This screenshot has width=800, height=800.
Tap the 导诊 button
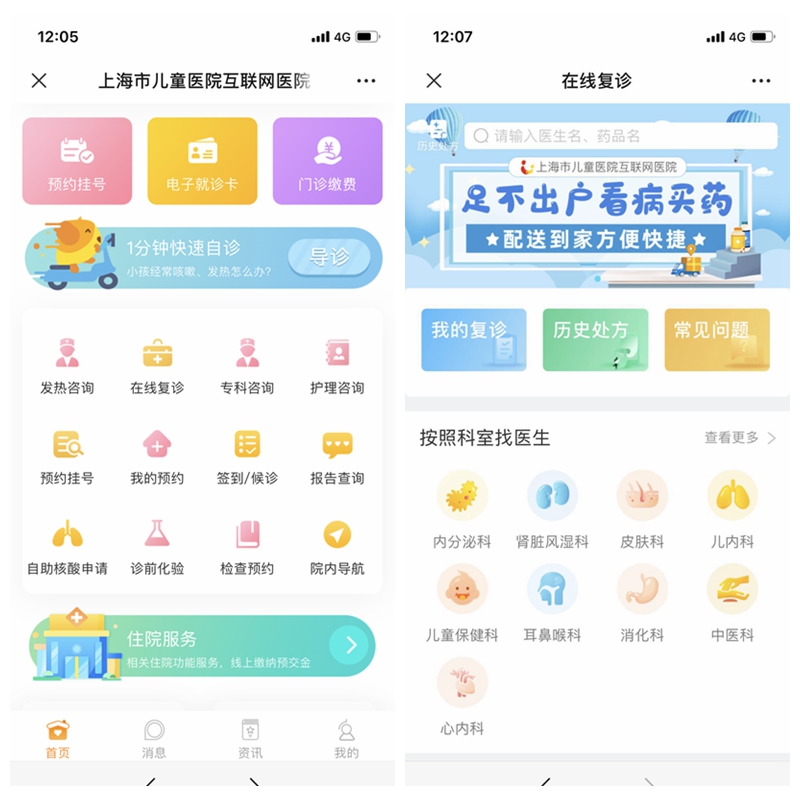pyautogui.click(x=329, y=258)
